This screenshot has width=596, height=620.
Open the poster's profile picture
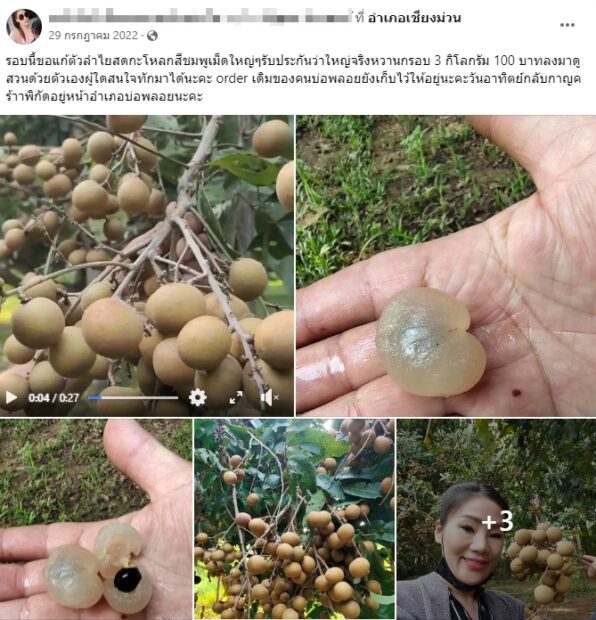click(x=24, y=26)
